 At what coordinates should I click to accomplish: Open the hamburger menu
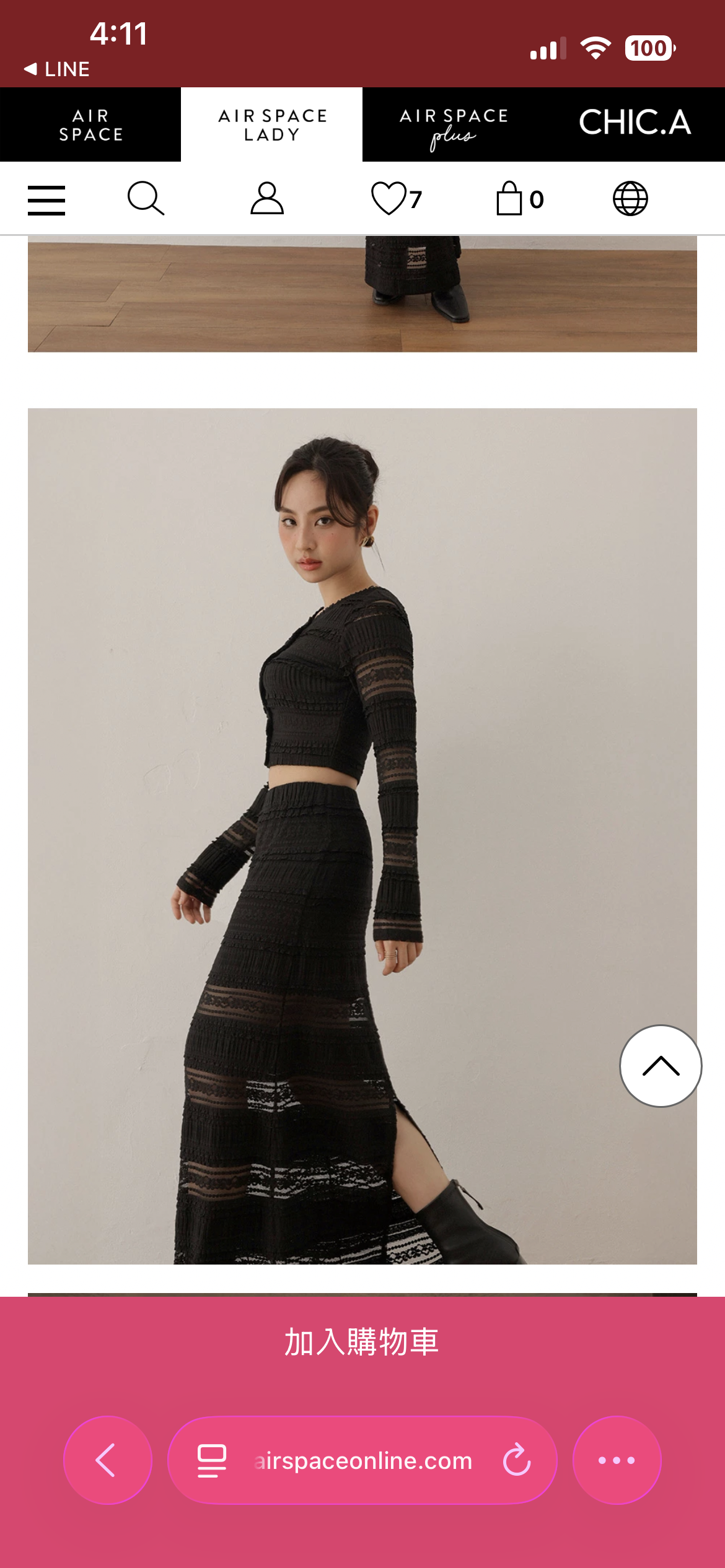46,200
